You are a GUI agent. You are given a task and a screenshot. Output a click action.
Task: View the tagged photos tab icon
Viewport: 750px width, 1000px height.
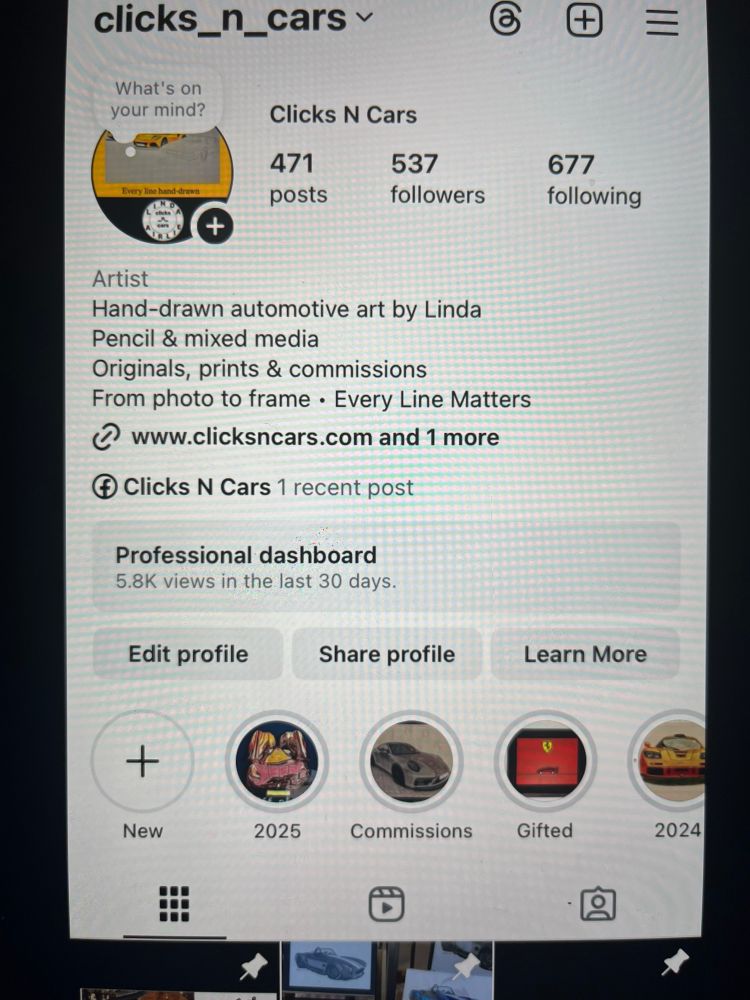point(598,903)
